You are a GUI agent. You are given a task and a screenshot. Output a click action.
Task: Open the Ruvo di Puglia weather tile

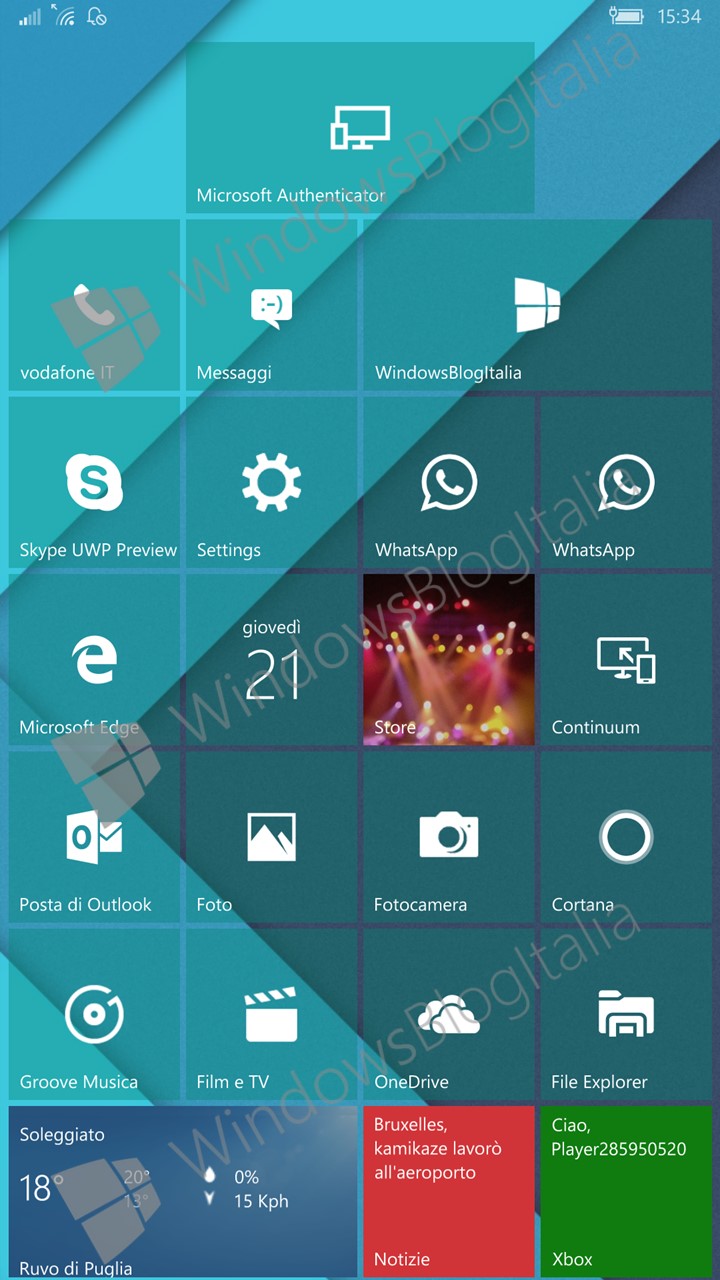click(183, 1191)
